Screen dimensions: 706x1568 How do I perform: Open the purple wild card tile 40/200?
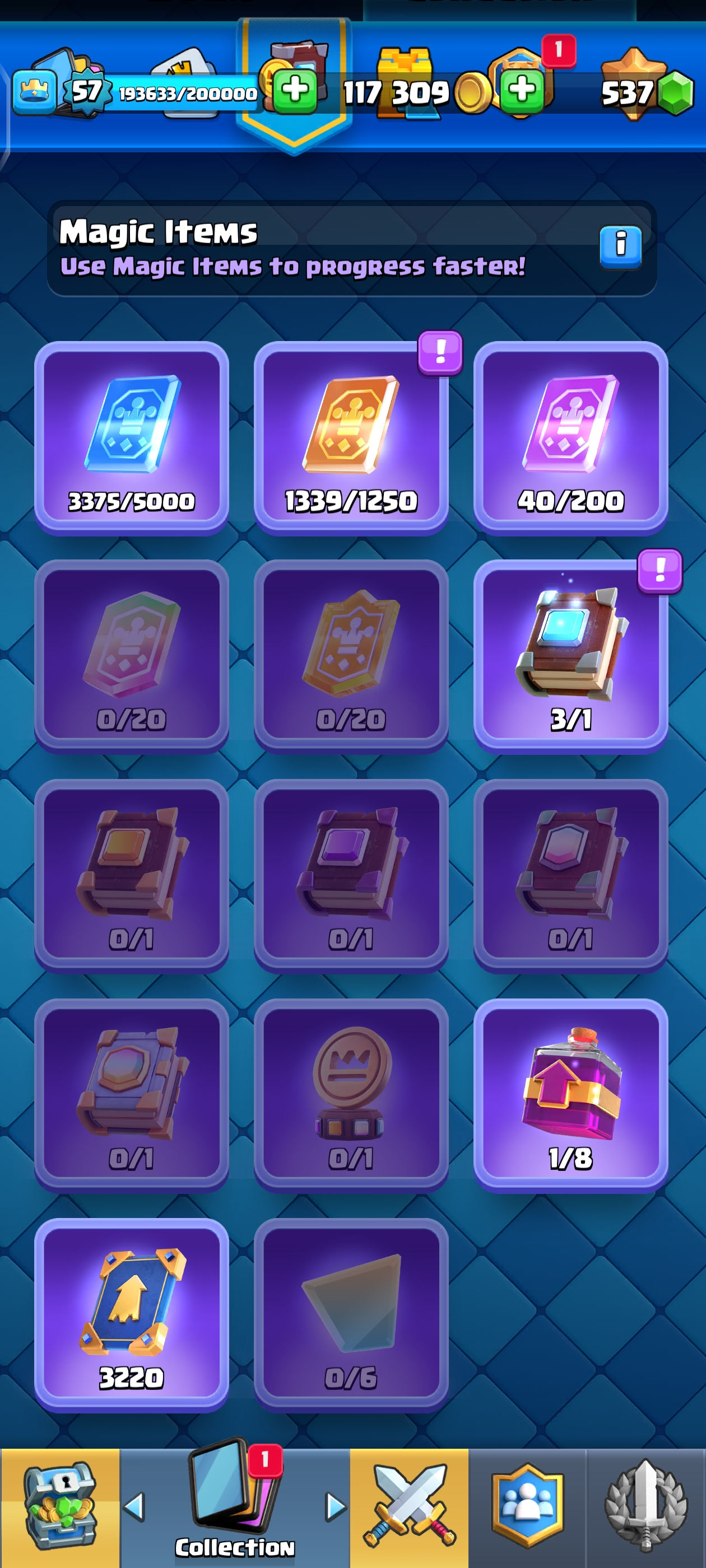(x=570, y=438)
